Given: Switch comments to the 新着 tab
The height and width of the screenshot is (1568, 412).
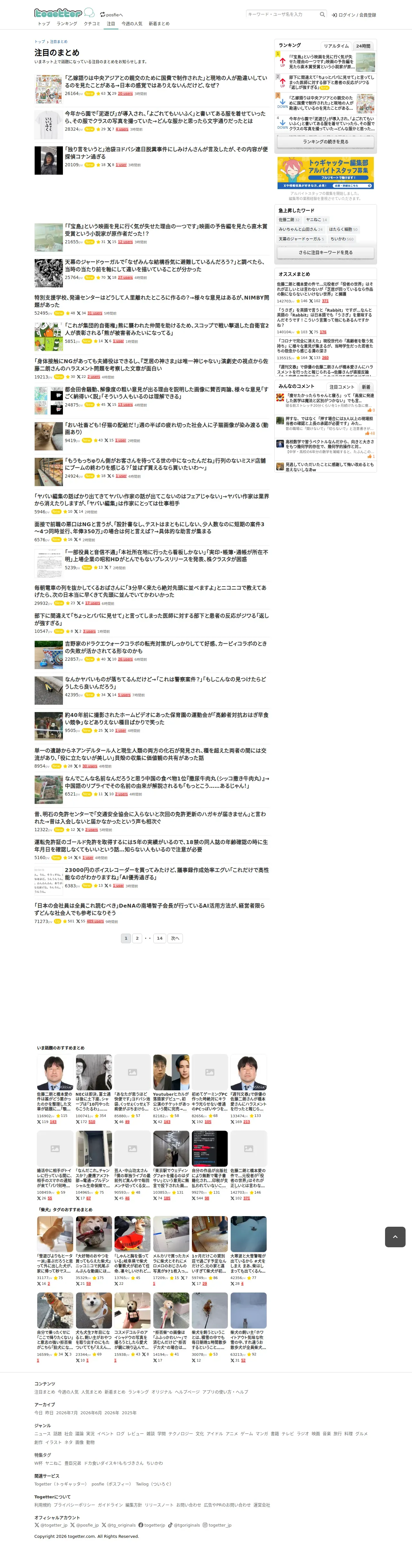Looking at the screenshot, I should [366, 387].
